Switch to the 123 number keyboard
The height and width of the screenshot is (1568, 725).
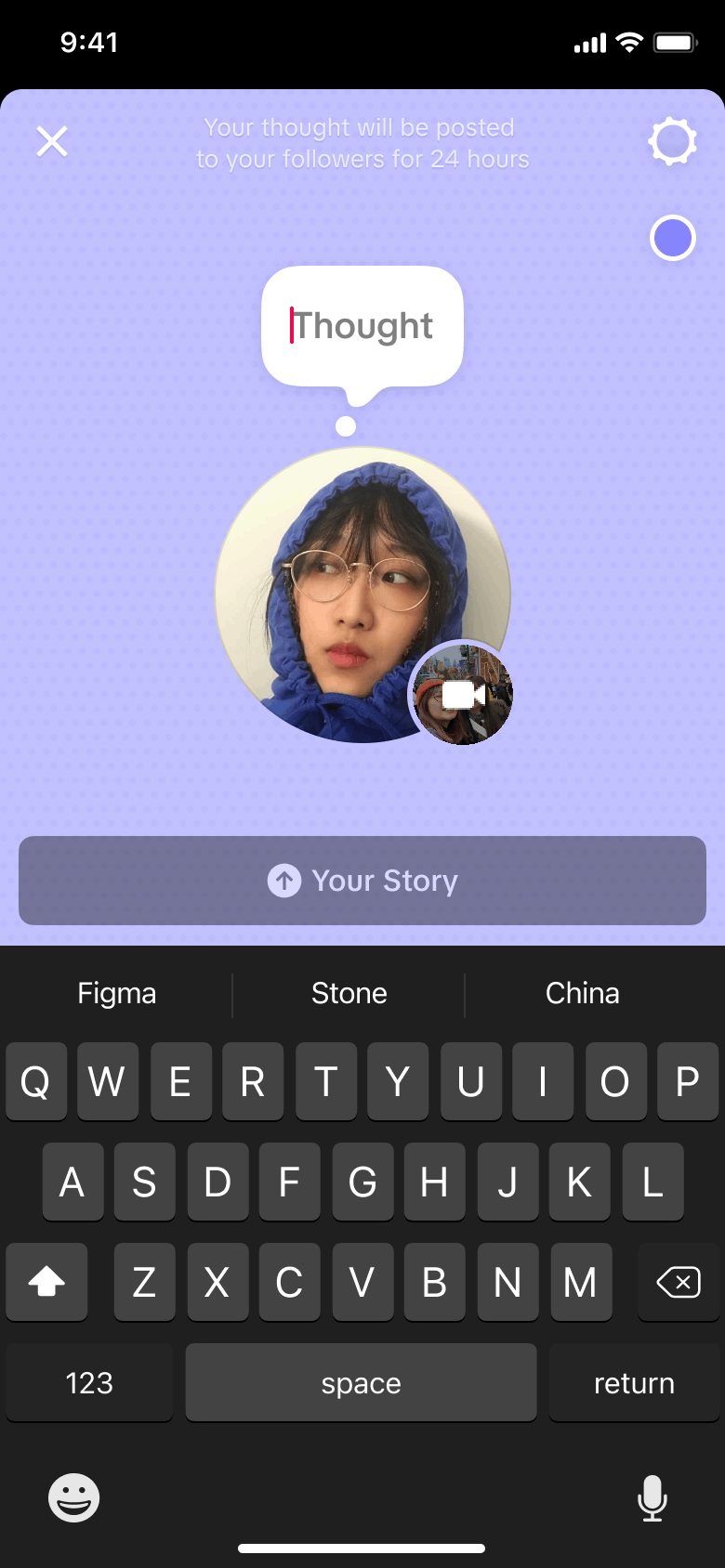(x=89, y=1383)
